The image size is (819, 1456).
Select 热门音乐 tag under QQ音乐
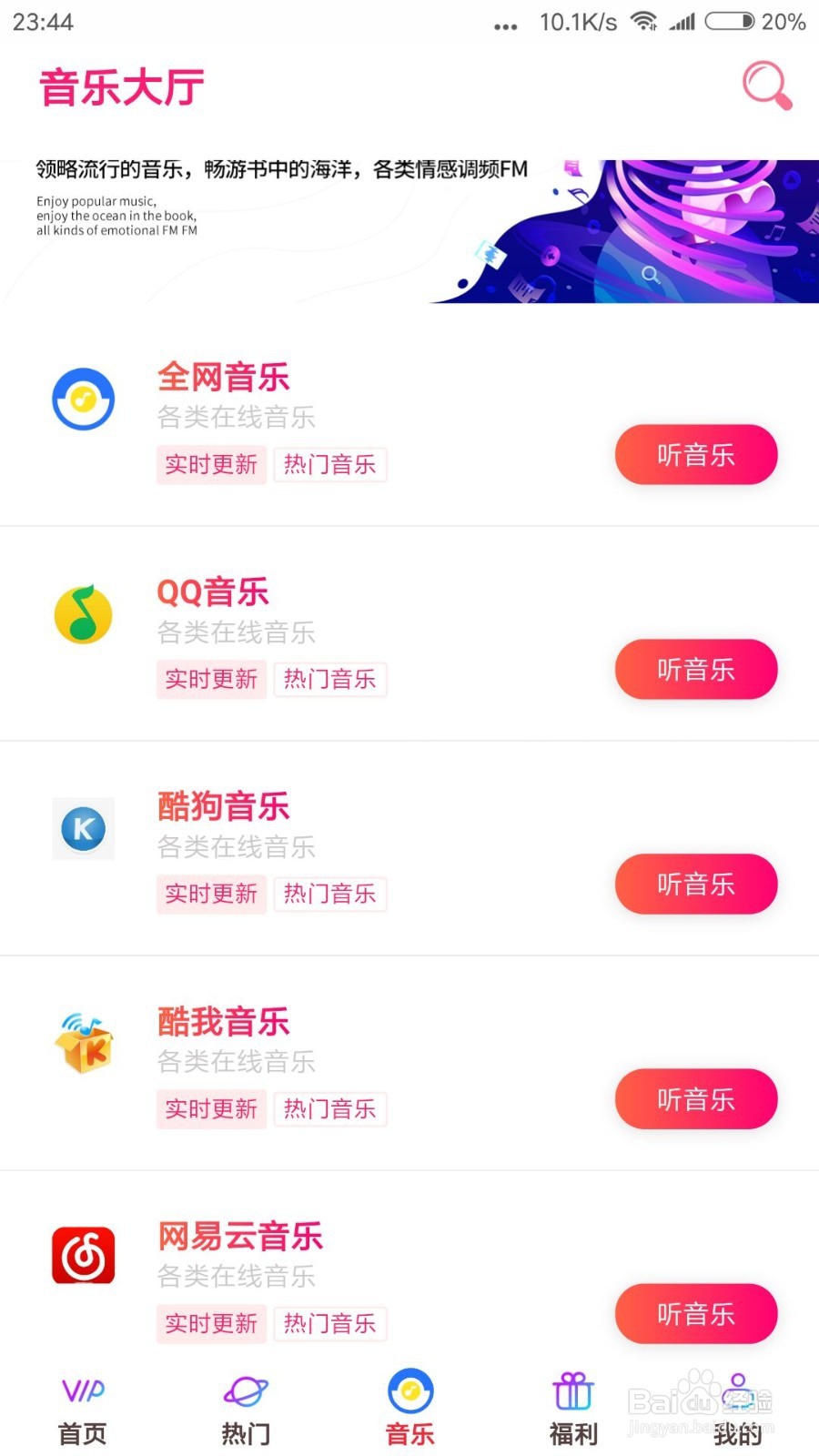click(x=330, y=680)
